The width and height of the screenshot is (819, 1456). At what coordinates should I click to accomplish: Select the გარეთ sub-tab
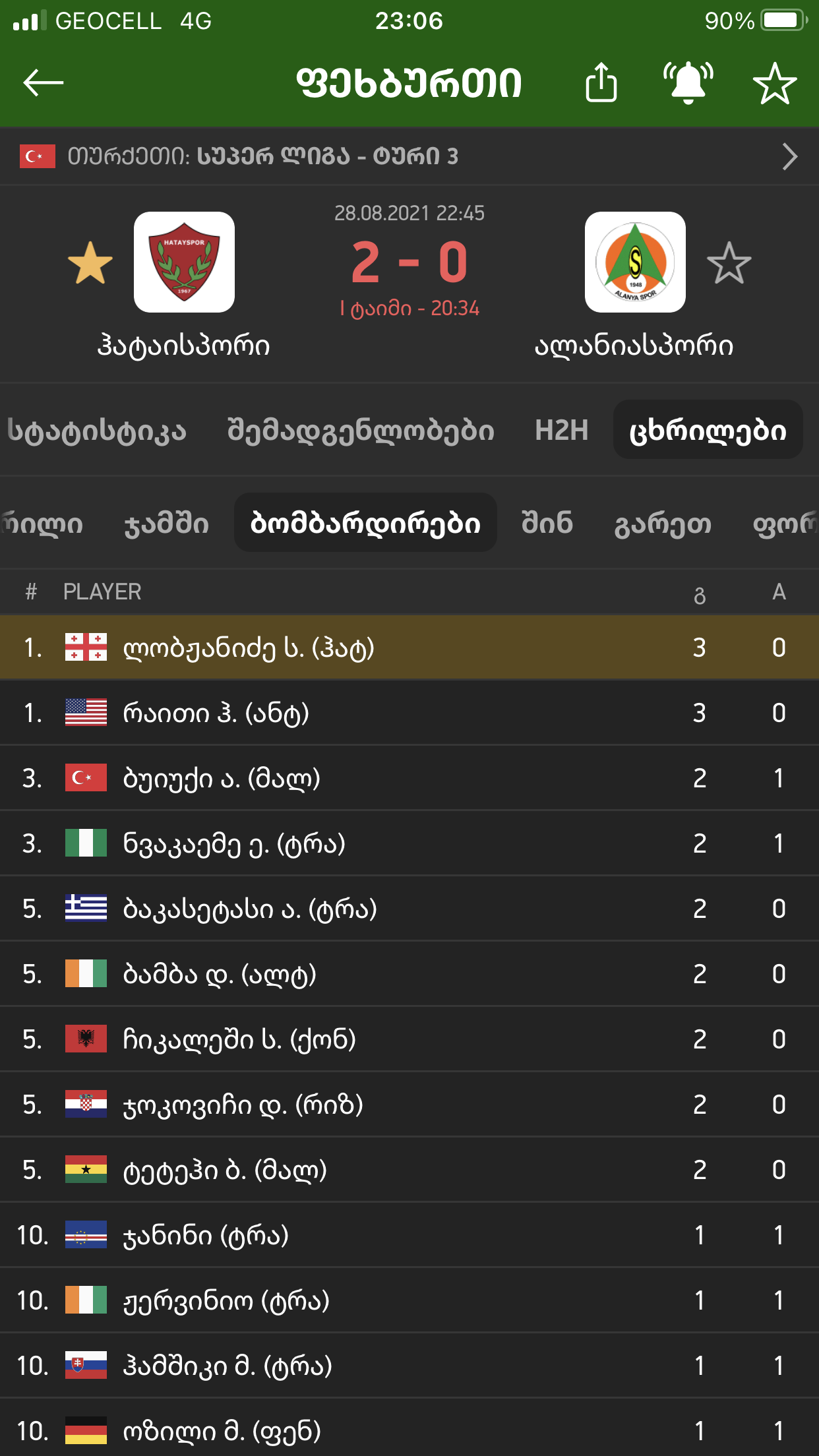662,524
